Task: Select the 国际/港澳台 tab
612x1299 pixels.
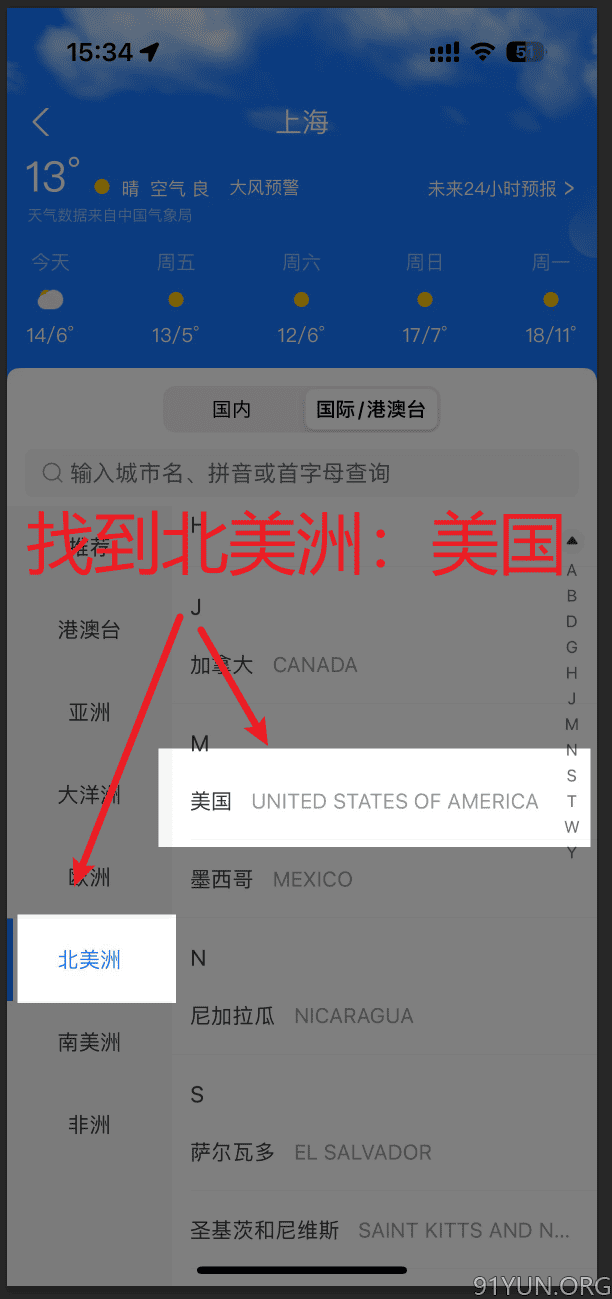Action: coord(371,409)
